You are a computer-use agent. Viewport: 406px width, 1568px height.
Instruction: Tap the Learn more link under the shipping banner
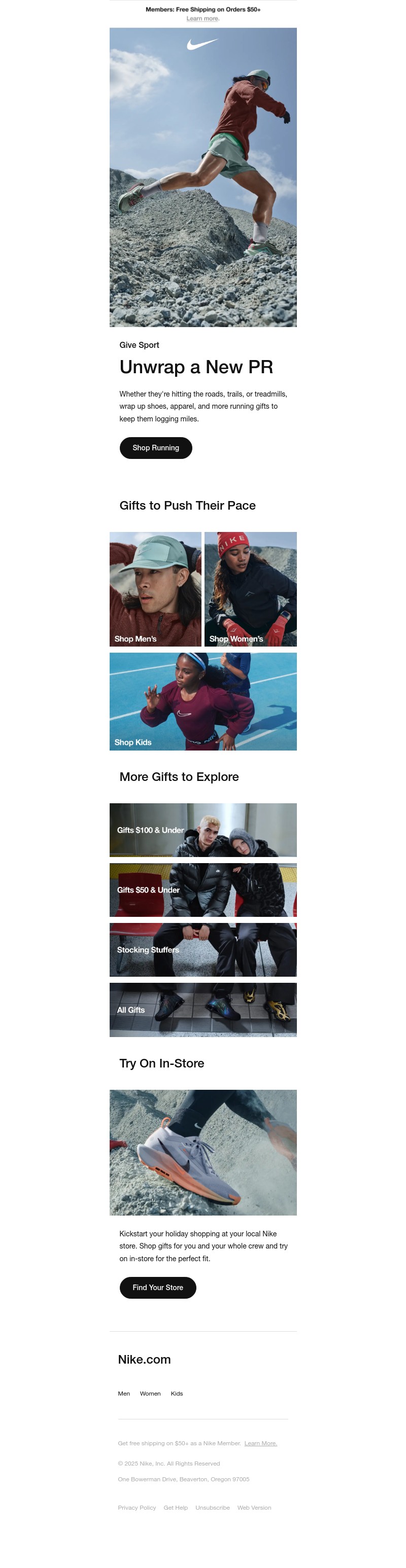click(x=202, y=18)
